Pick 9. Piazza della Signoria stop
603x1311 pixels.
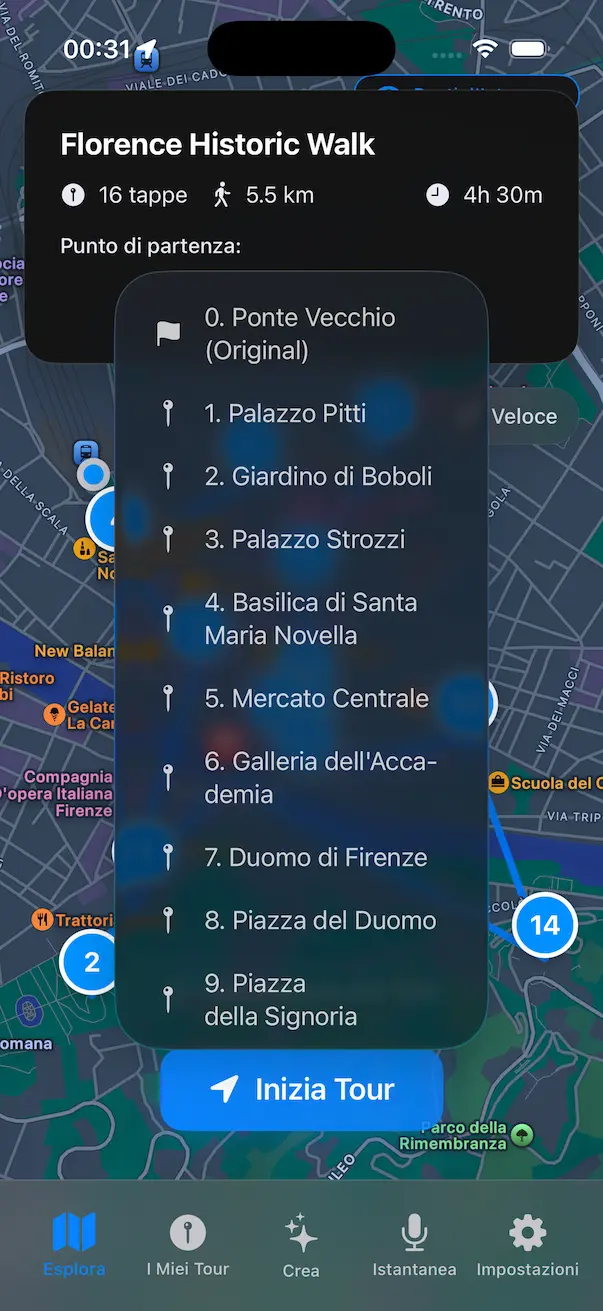click(x=300, y=999)
